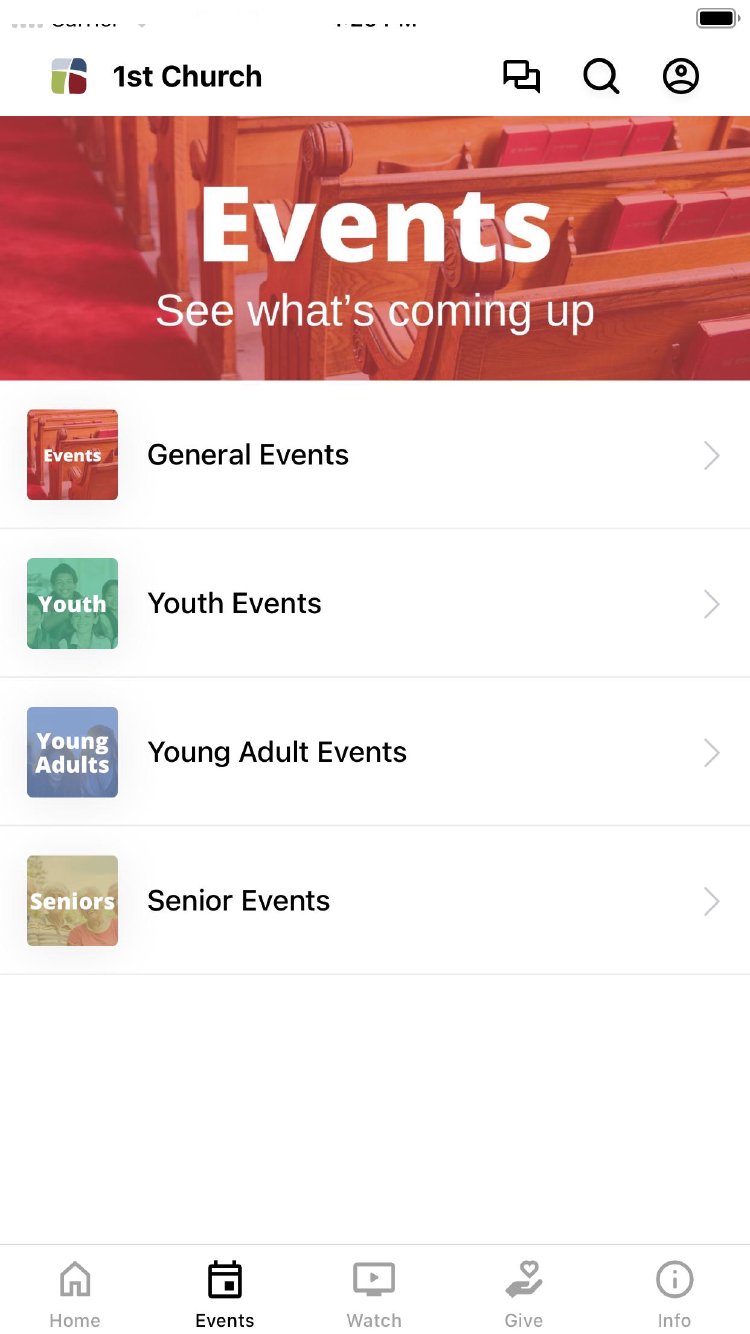Tap the Events tab

tap(225, 1293)
